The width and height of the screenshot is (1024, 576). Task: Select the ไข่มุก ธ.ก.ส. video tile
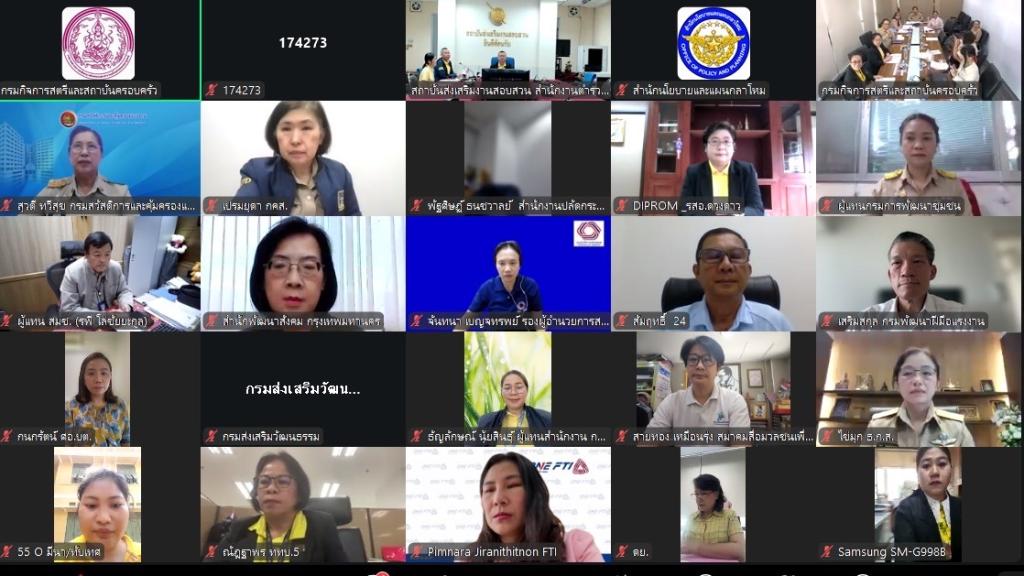coord(918,388)
